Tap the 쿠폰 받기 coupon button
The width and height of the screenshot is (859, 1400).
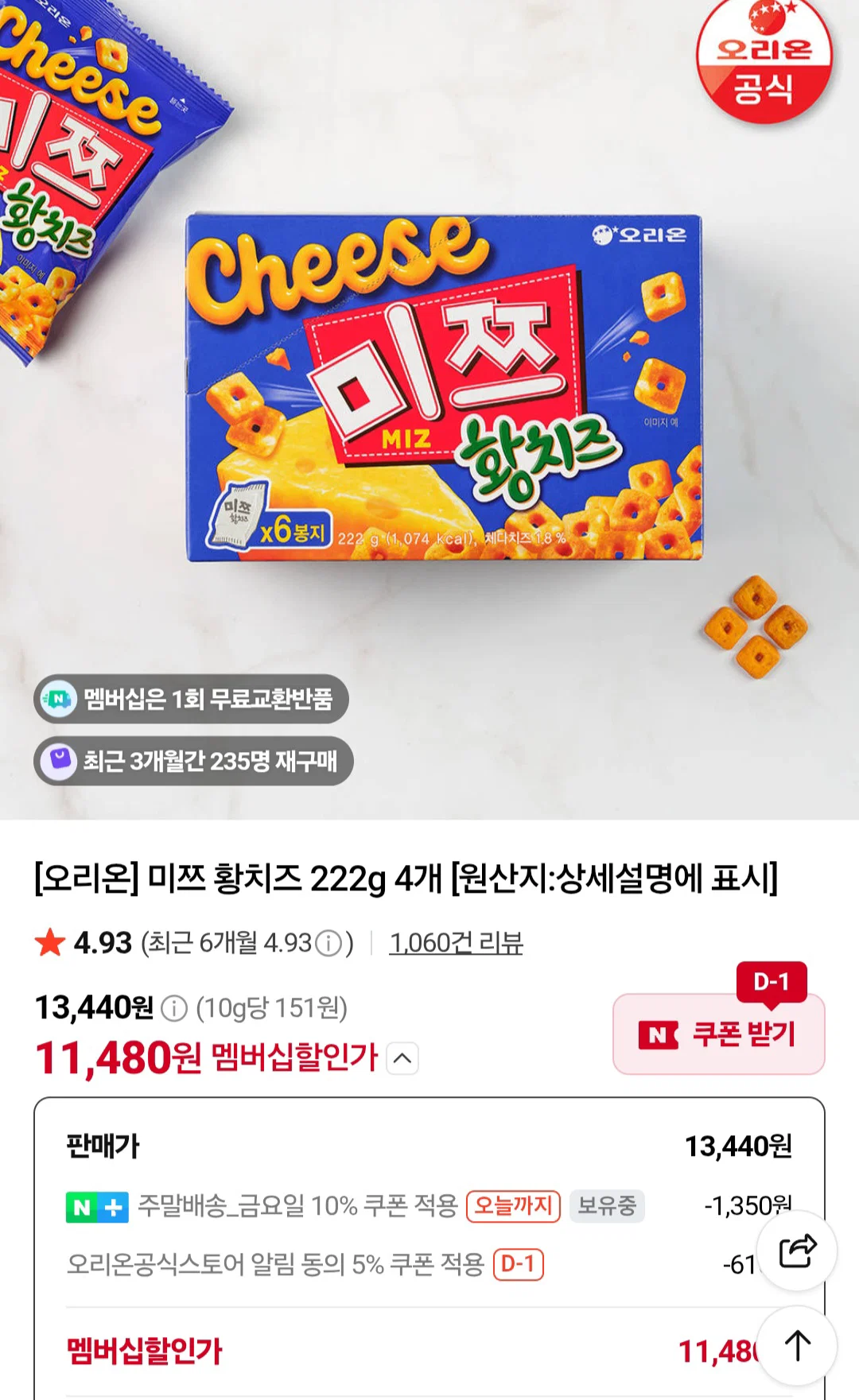(718, 1034)
